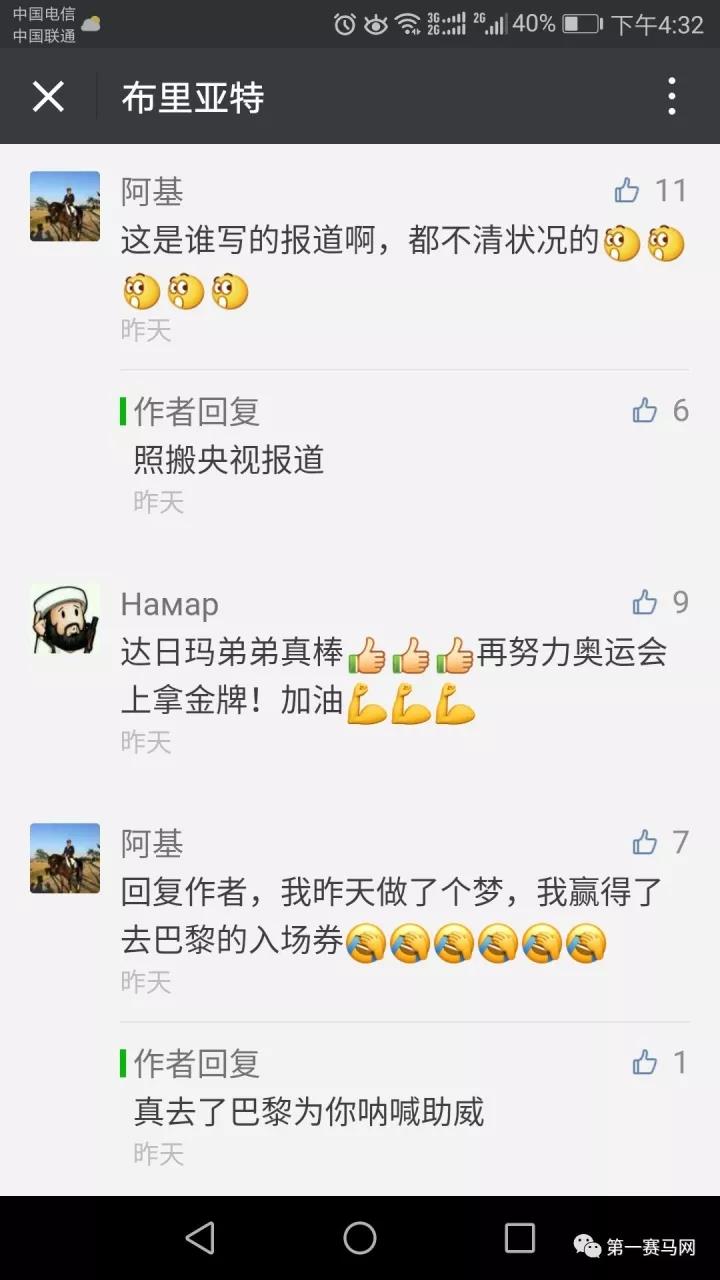Like the author reply 真去了巴黎为你呐喊助威
720x1280 pixels.
coord(646,1062)
